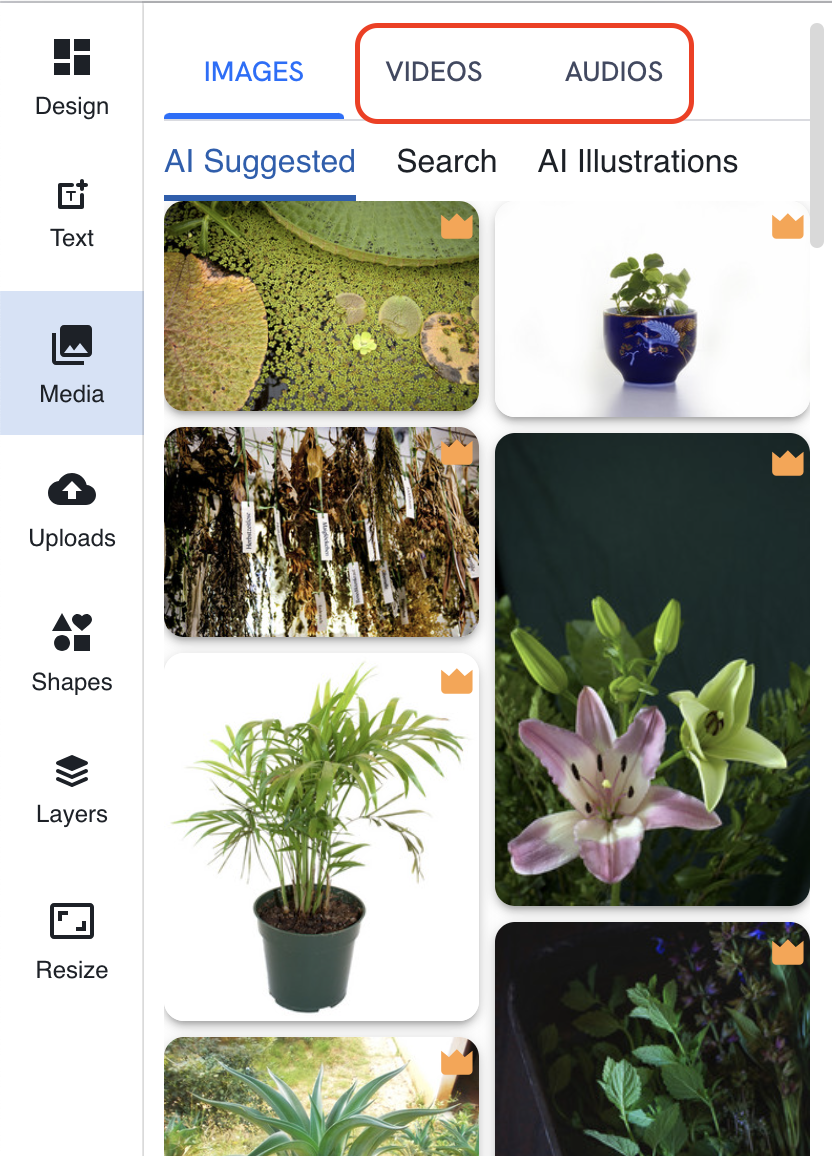Switch to AI Illustrations
This screenshot has height=1156, width=832.
click(638, 161)
